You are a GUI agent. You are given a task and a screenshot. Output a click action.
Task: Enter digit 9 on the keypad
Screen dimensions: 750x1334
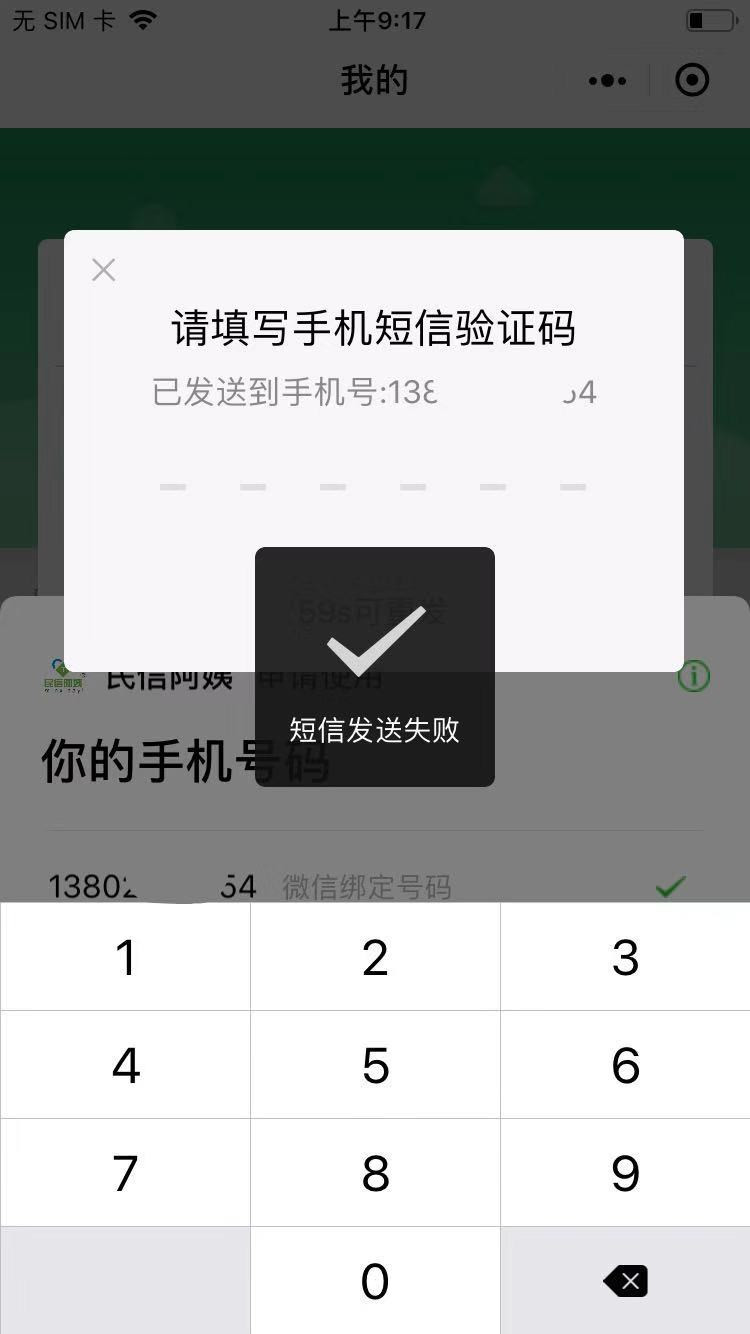pyautogui.click(x=625, y=1173)
